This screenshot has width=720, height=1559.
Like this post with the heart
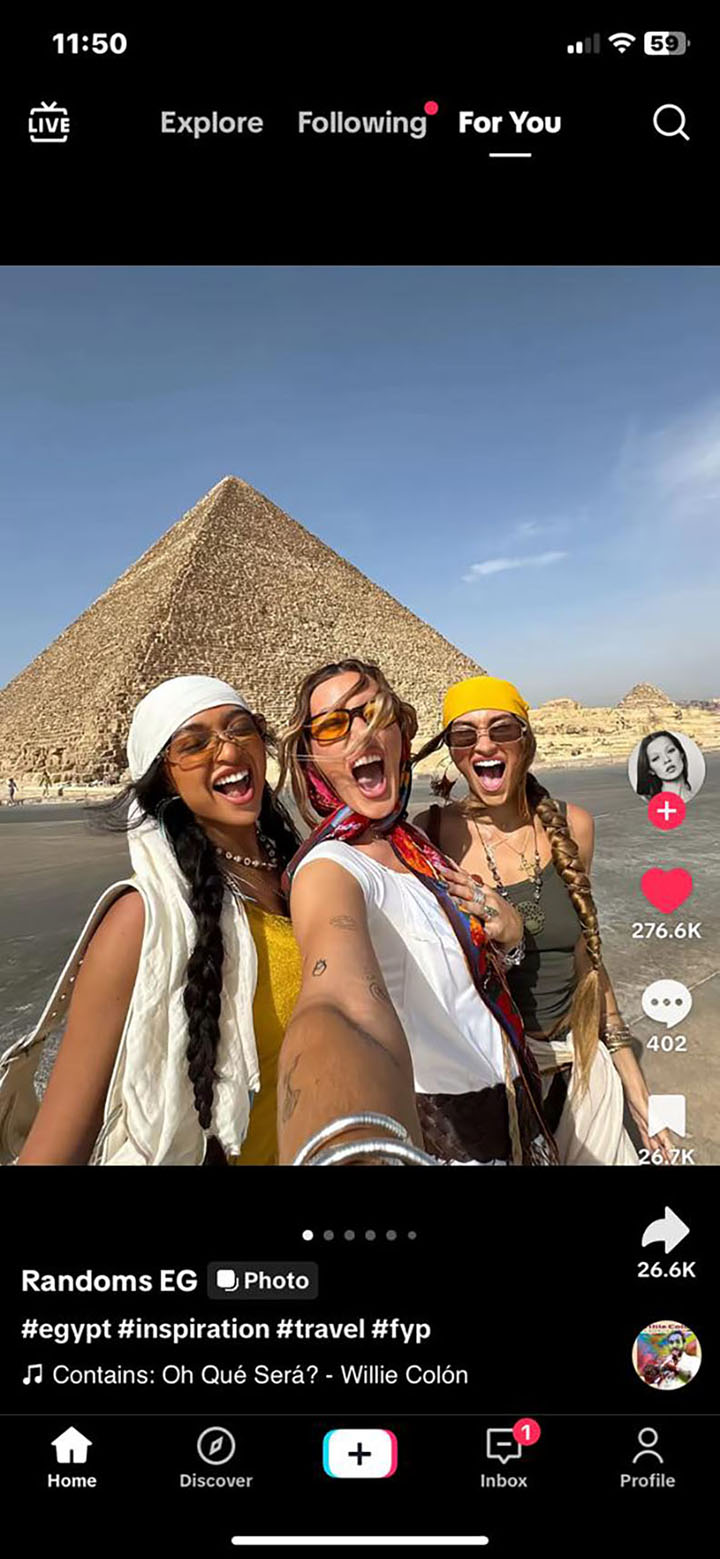666,889
